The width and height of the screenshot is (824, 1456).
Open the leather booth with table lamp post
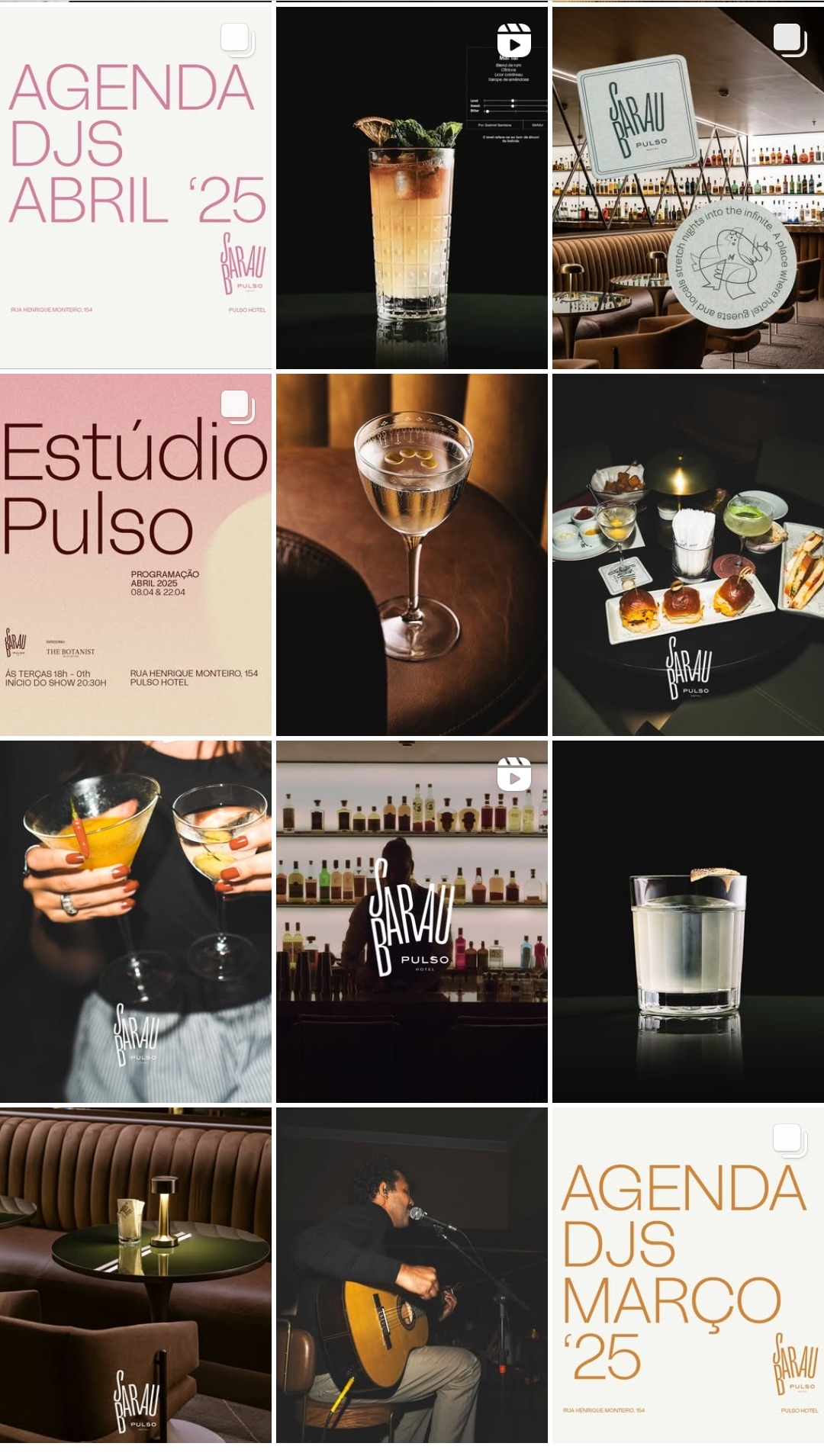coord(136,1275)
